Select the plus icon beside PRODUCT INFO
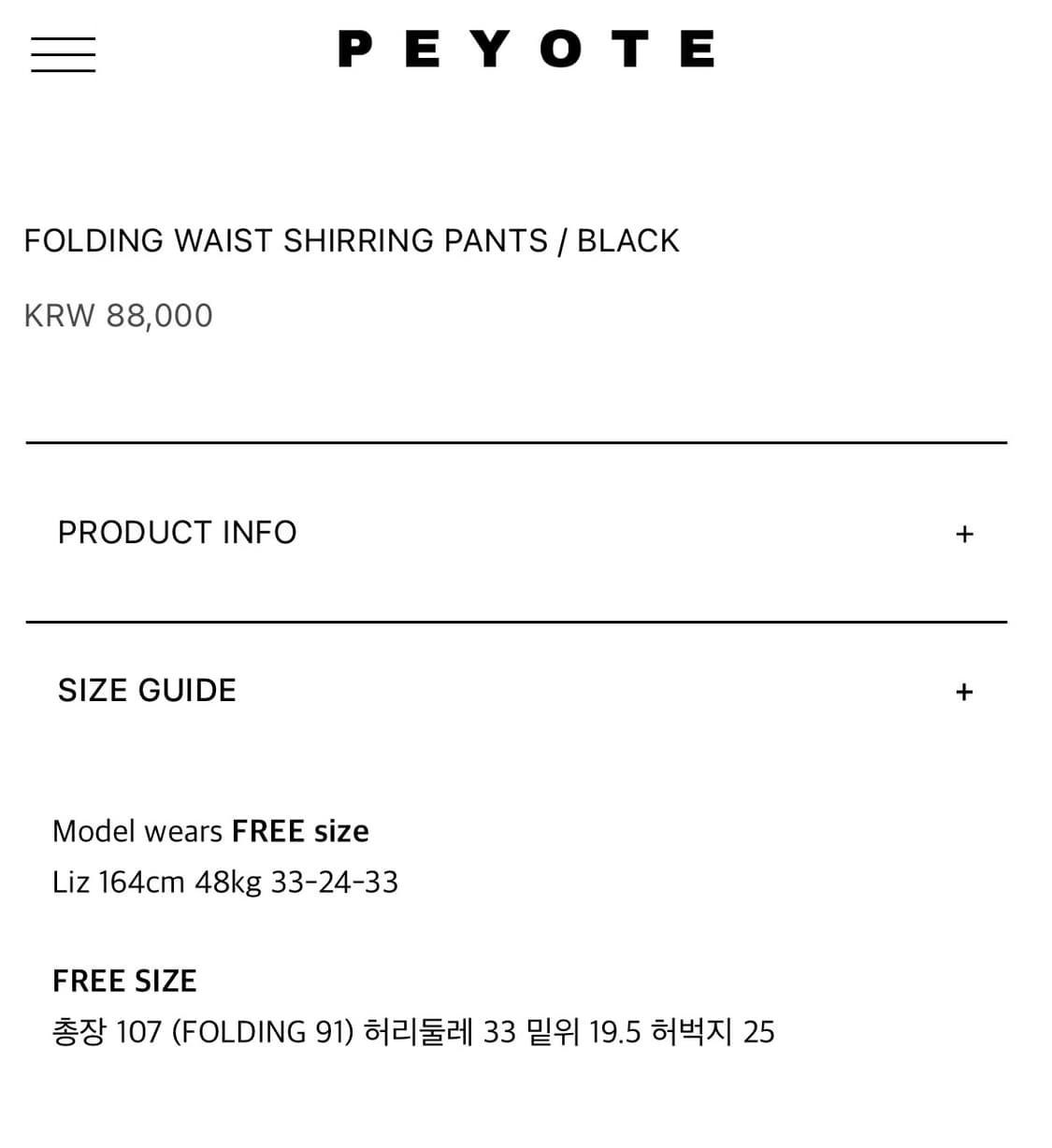The height and width of the screenshot is (1148, 1052). tap(964, 533)
